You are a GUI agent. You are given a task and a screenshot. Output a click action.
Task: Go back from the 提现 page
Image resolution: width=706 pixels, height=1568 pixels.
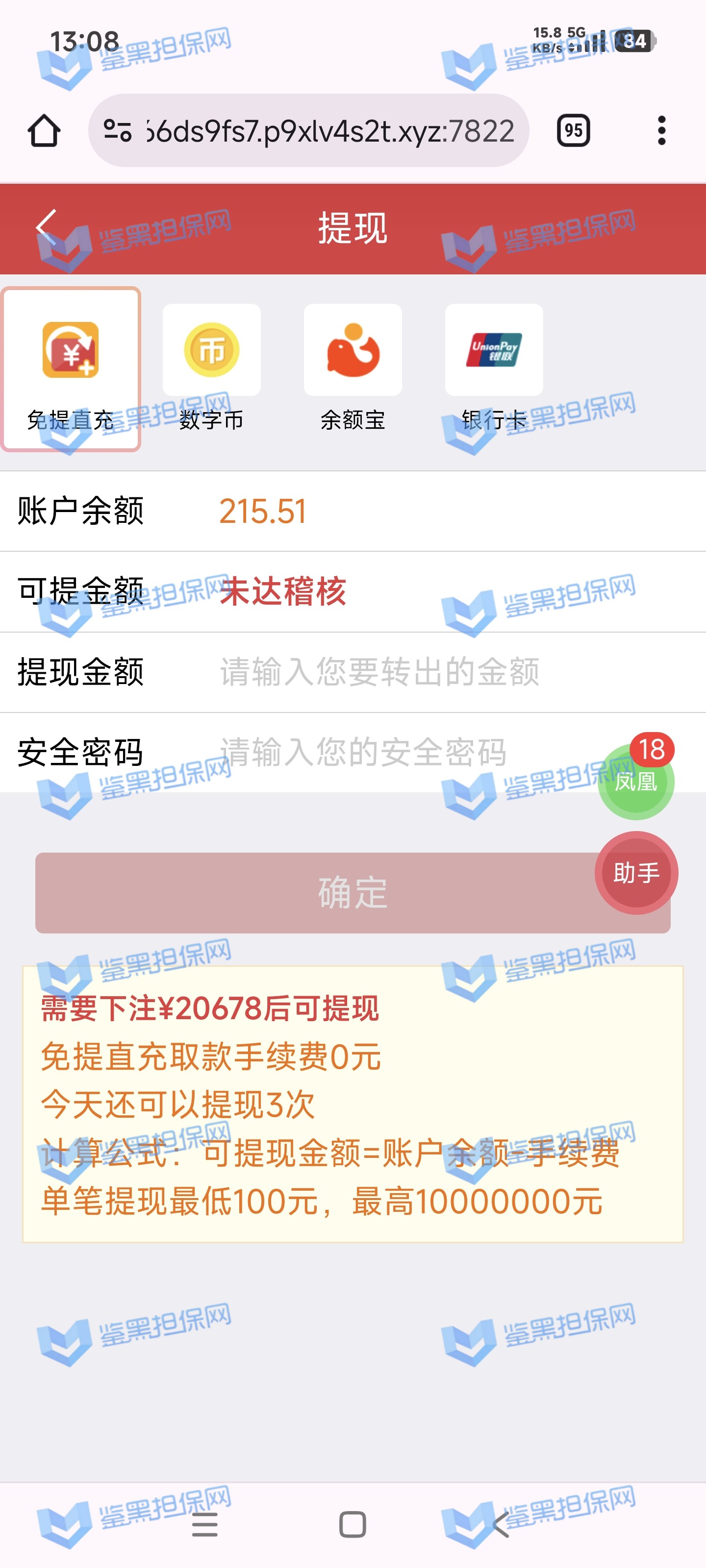pos(46,227)
